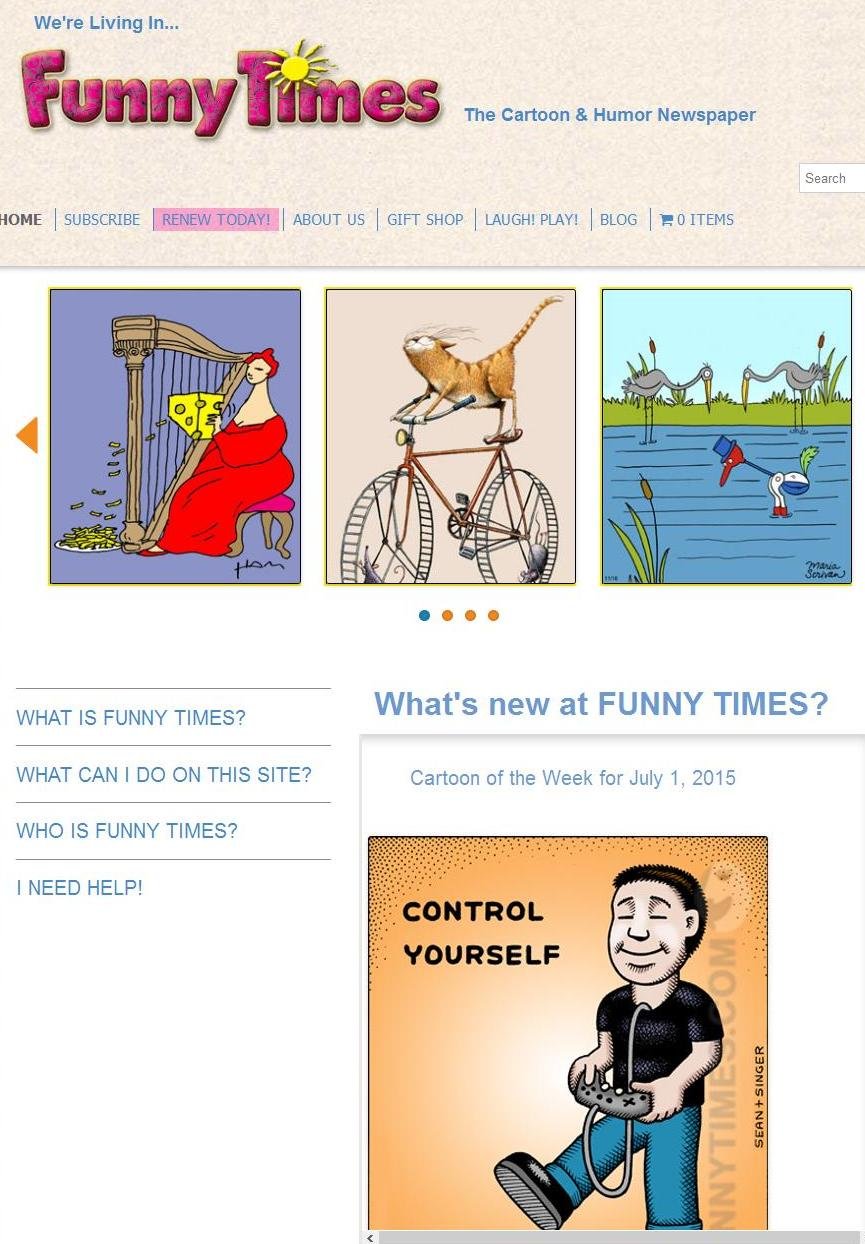865x1244 pixels.
Task: Open the SUBSCRIBE page
Action: pos(102,220)
